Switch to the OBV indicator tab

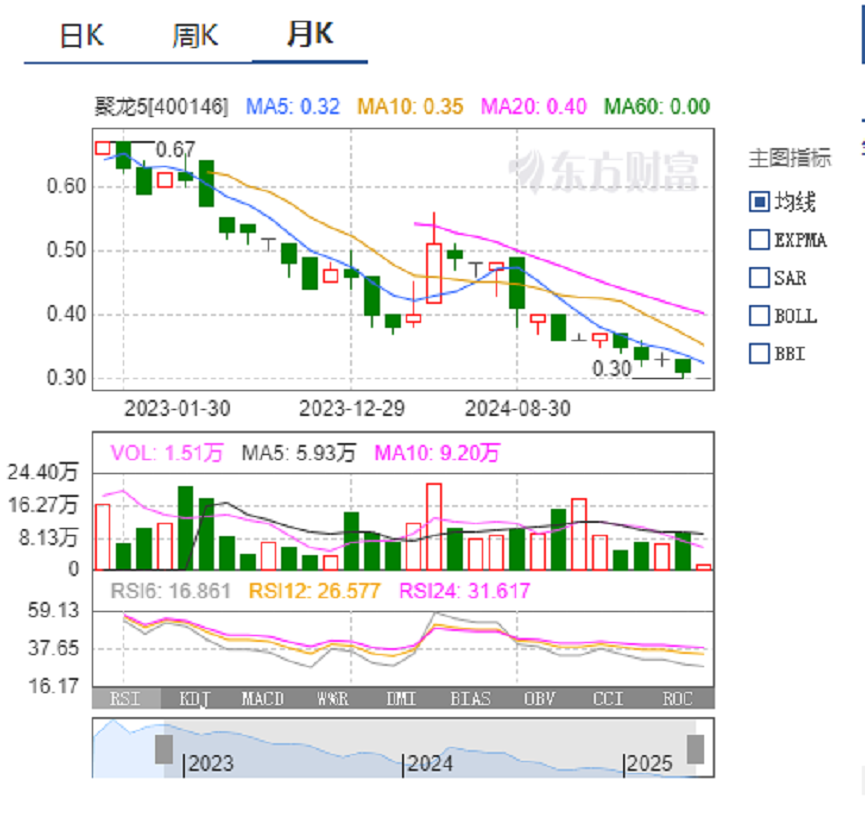point(540,698)
